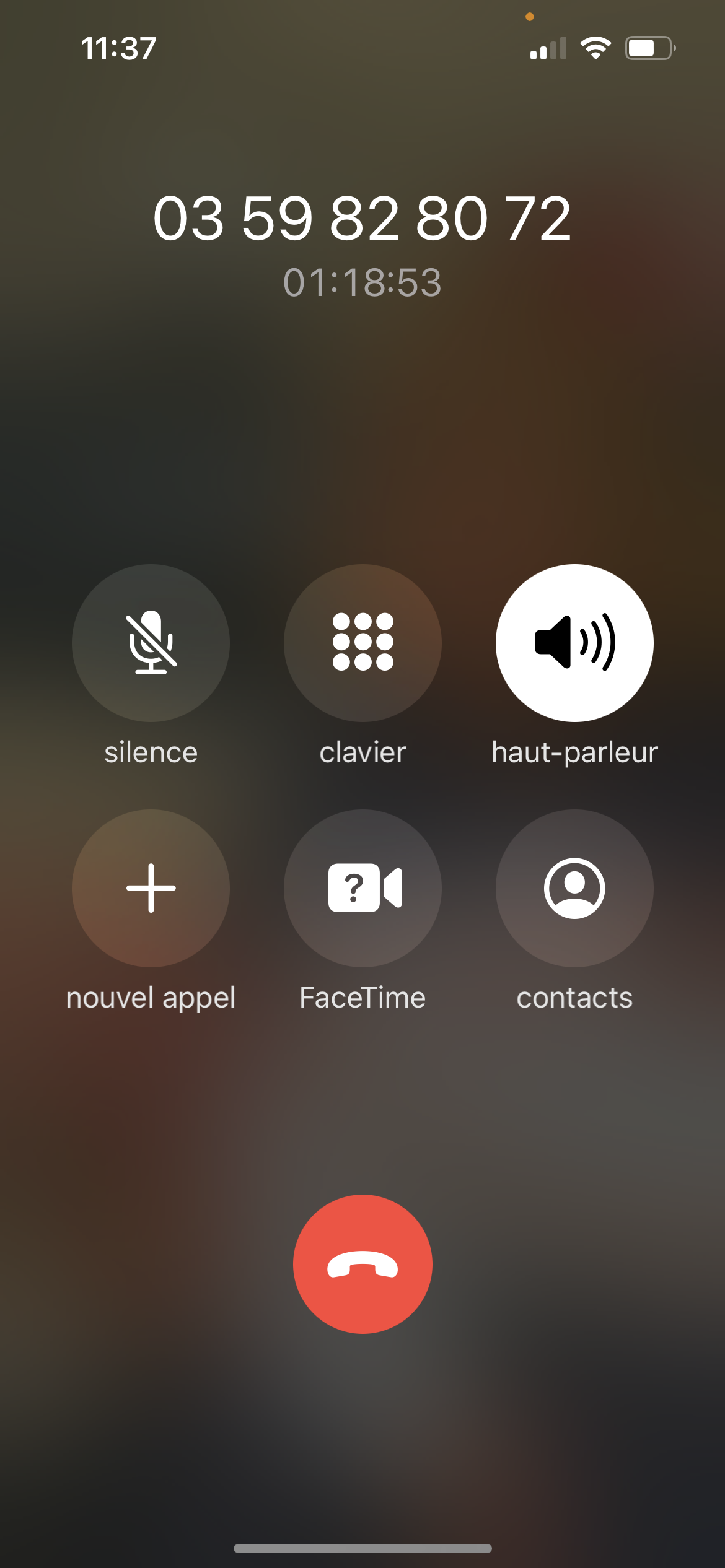
Task: Switch the call to FaceTime
Action: coord(362,888)
